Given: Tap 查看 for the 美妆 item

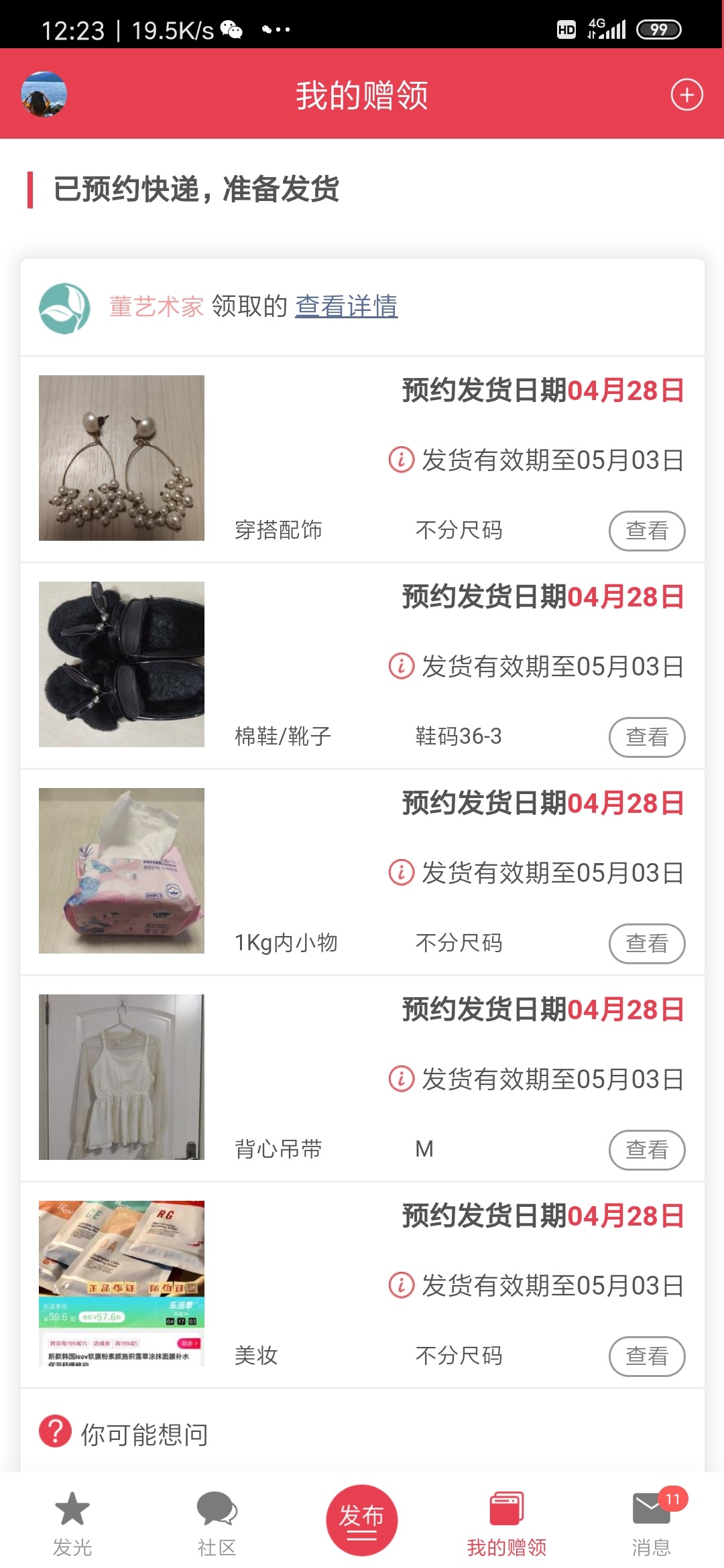Looking at the screenshot, I should click(646, 1356).
